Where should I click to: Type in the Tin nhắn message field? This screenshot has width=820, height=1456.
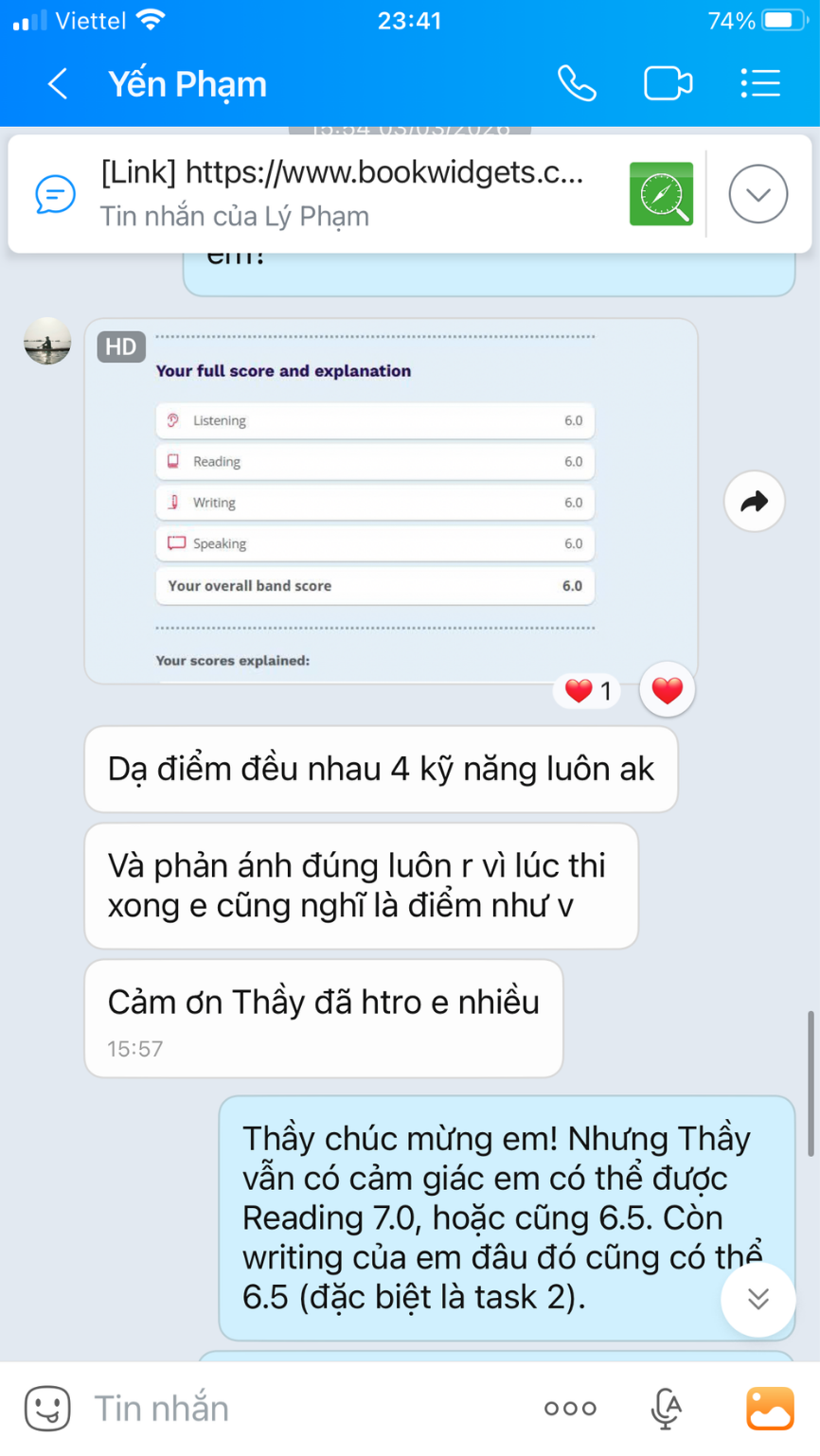(303, 1409)
